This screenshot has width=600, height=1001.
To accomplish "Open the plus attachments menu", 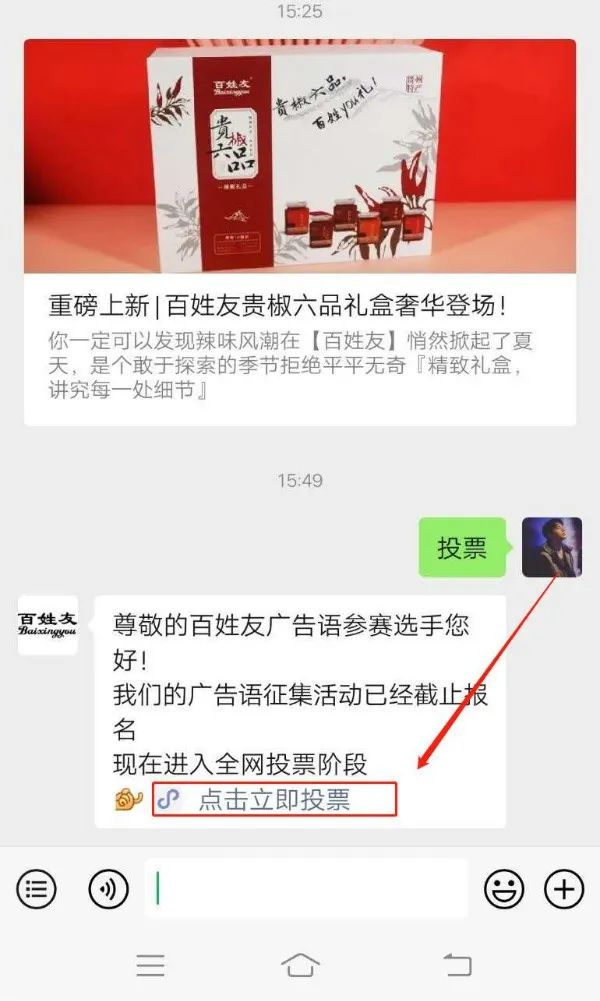I will [x=564, y=889].
